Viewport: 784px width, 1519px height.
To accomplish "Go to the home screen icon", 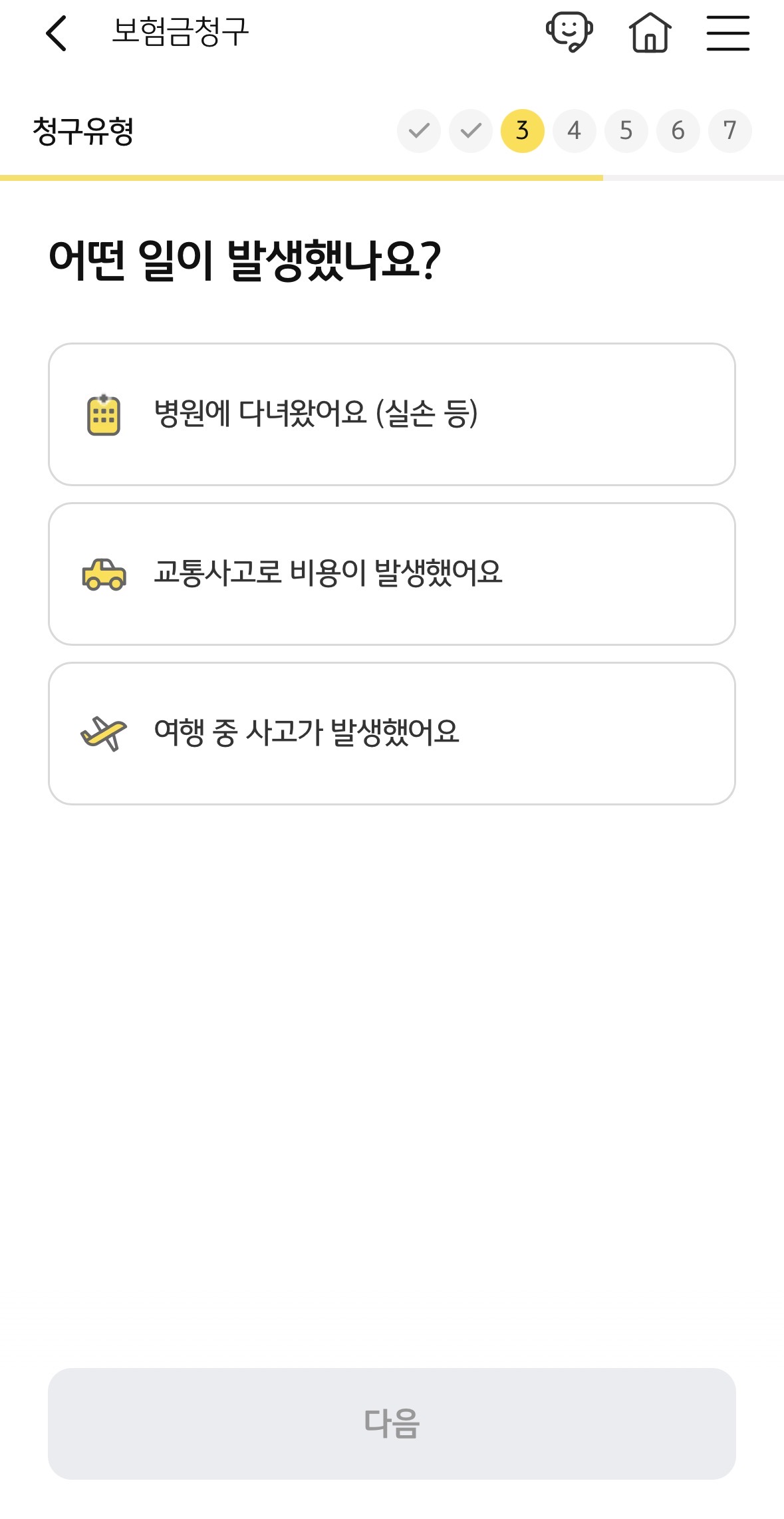I will [650, 33].
